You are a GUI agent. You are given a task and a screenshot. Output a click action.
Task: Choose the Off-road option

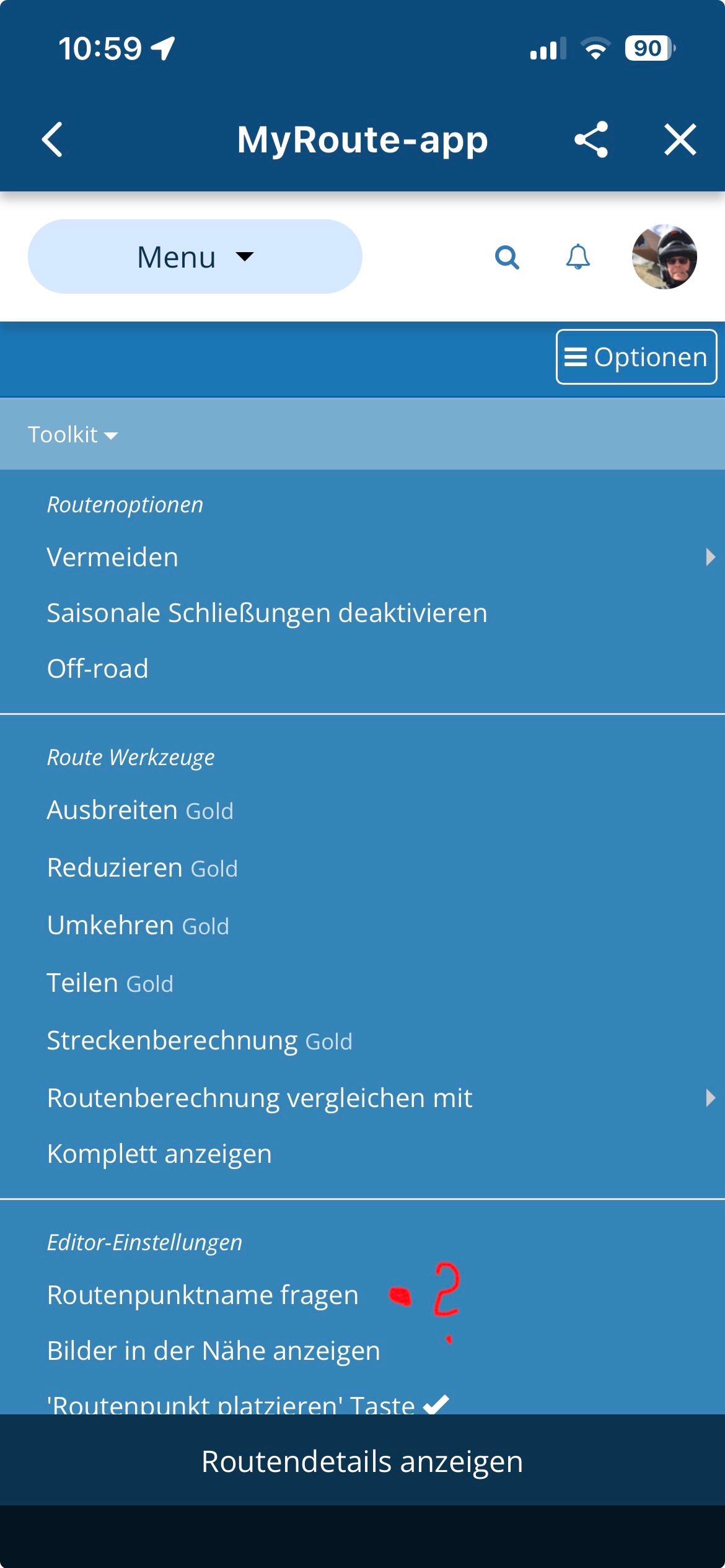tap(98, 668)
